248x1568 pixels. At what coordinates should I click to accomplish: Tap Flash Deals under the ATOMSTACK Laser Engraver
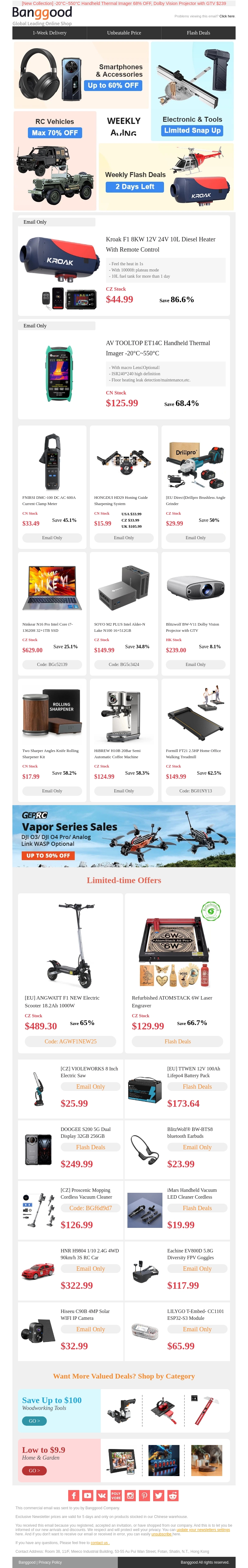(178, 1042)
